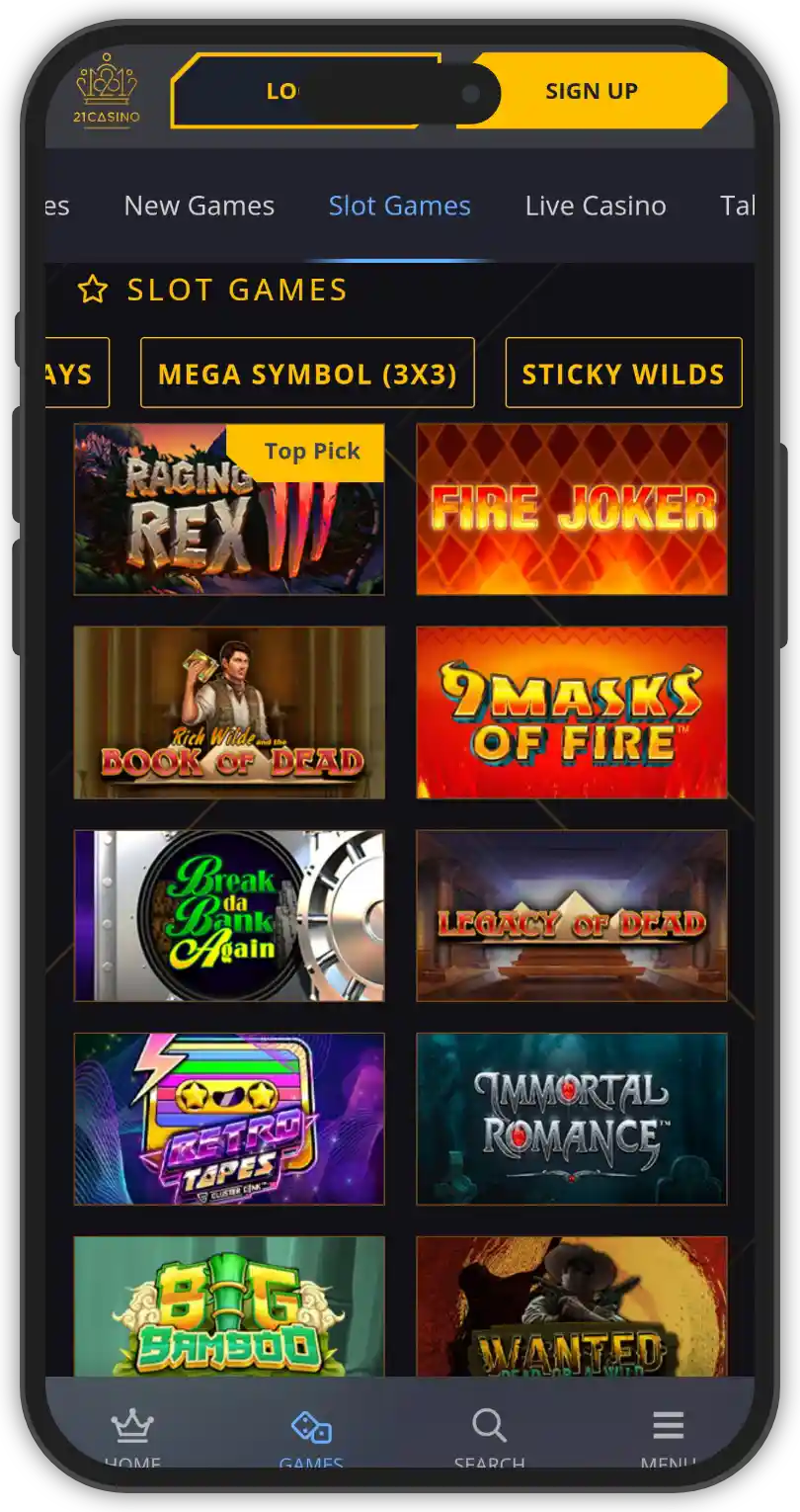Open the Retro Tapes game
Viewport: 800px width, 1512px height.
coord(228,1119)
